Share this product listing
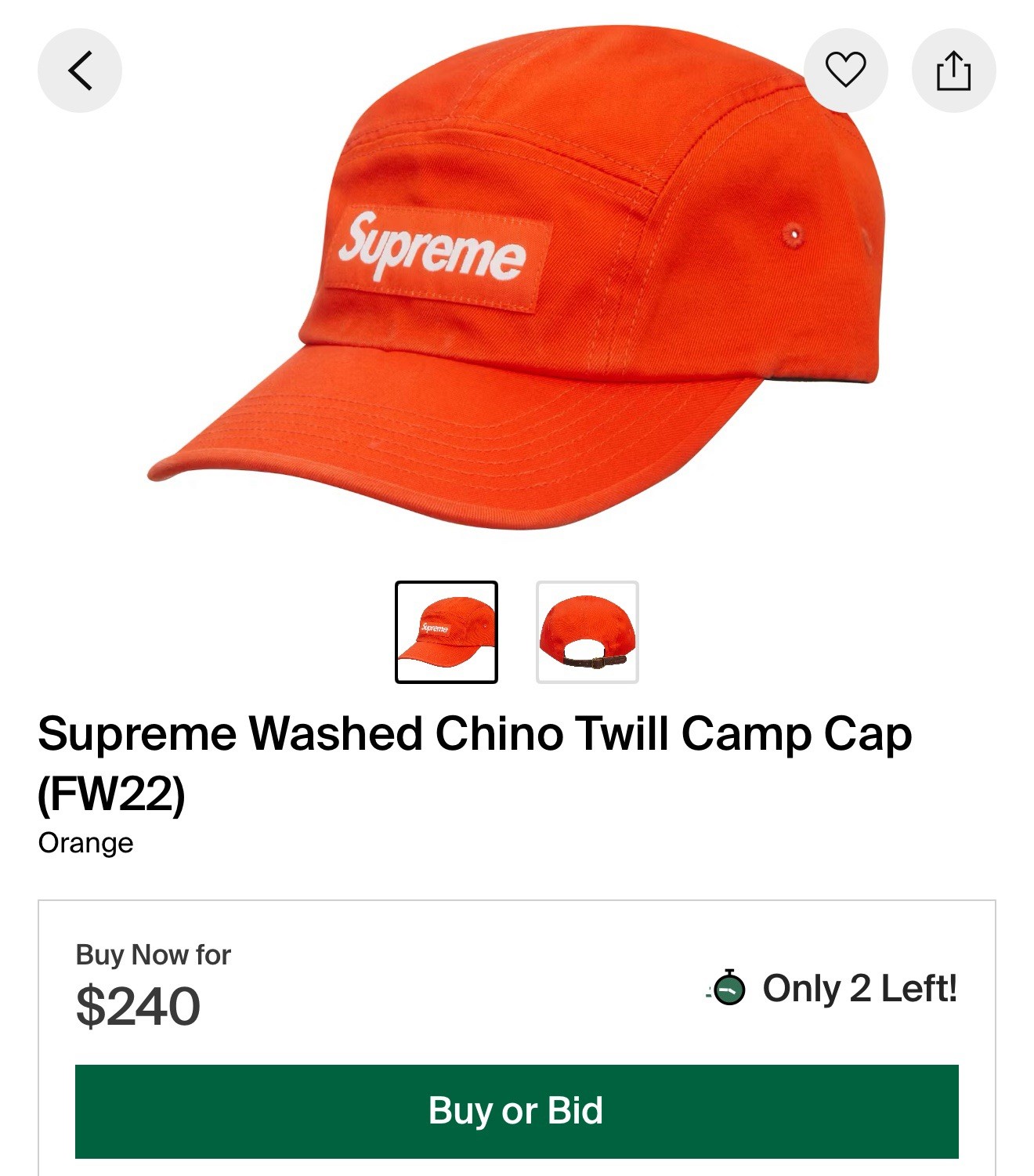1034x1176 pixels. point(953,71)
